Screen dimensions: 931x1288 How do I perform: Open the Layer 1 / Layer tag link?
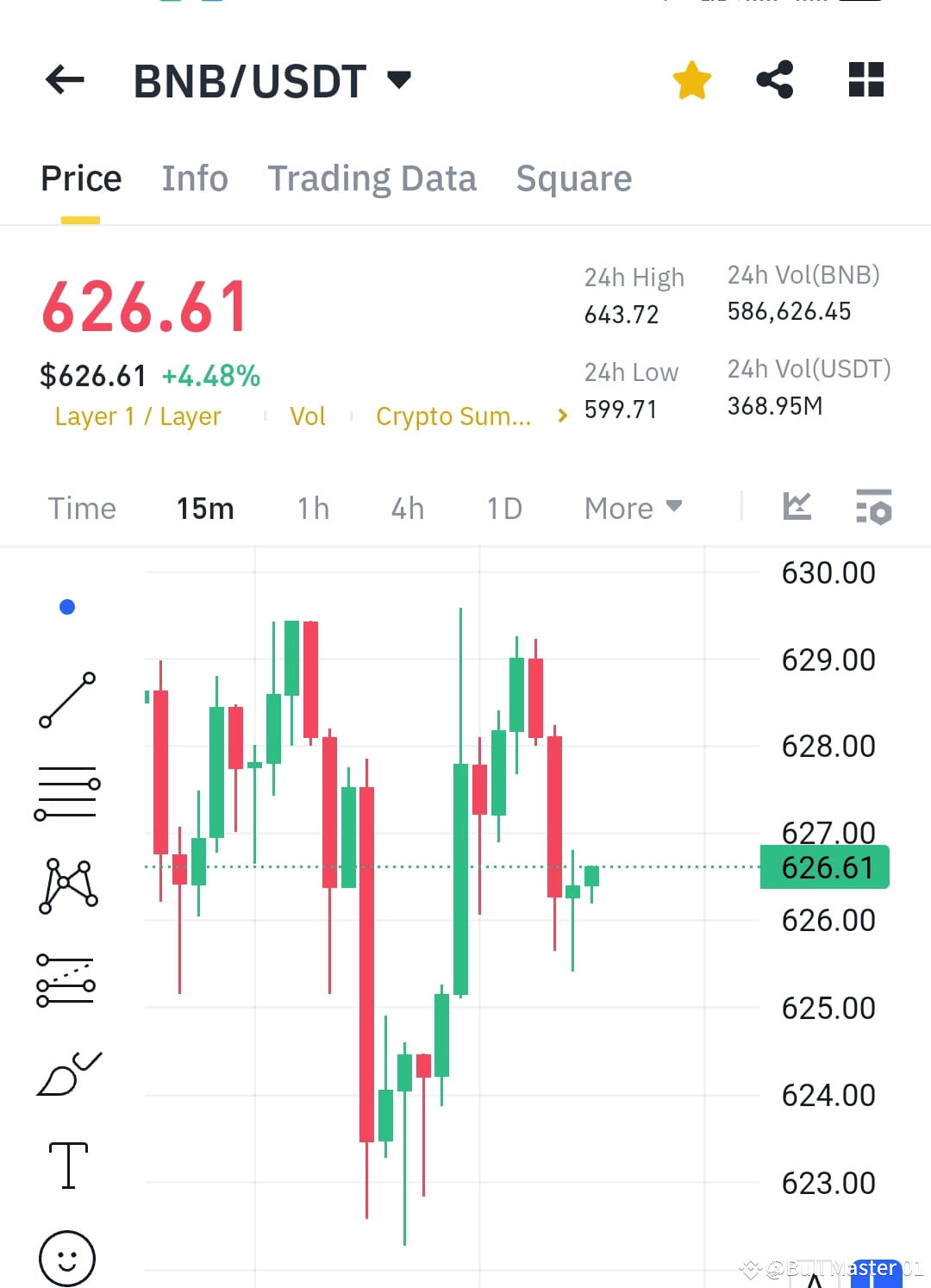pos(137,416)
